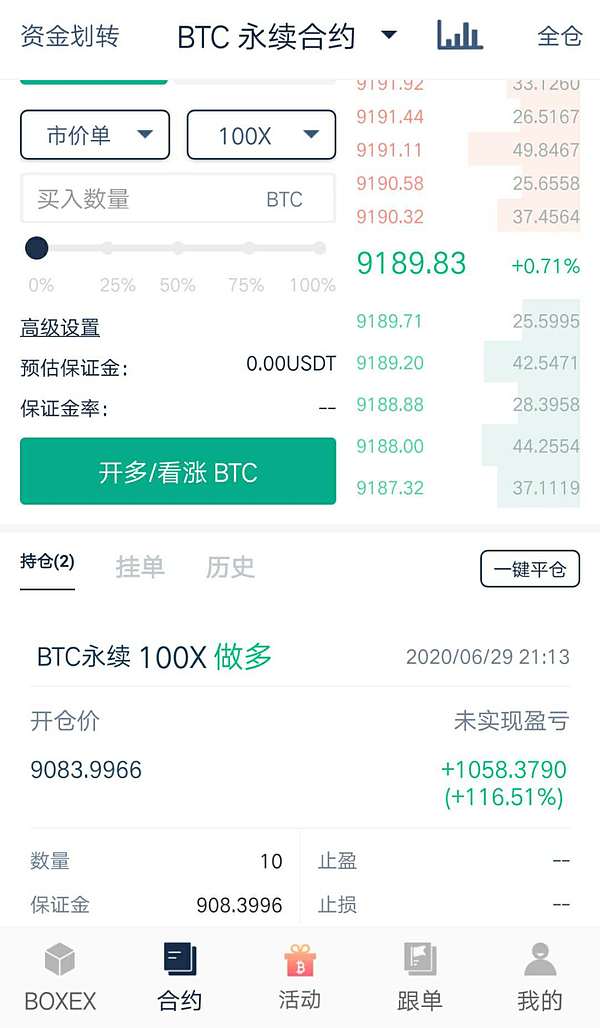Switch to the 历史 history tab
Viewport: 600px width, 1028px height.
pos(230,567)
